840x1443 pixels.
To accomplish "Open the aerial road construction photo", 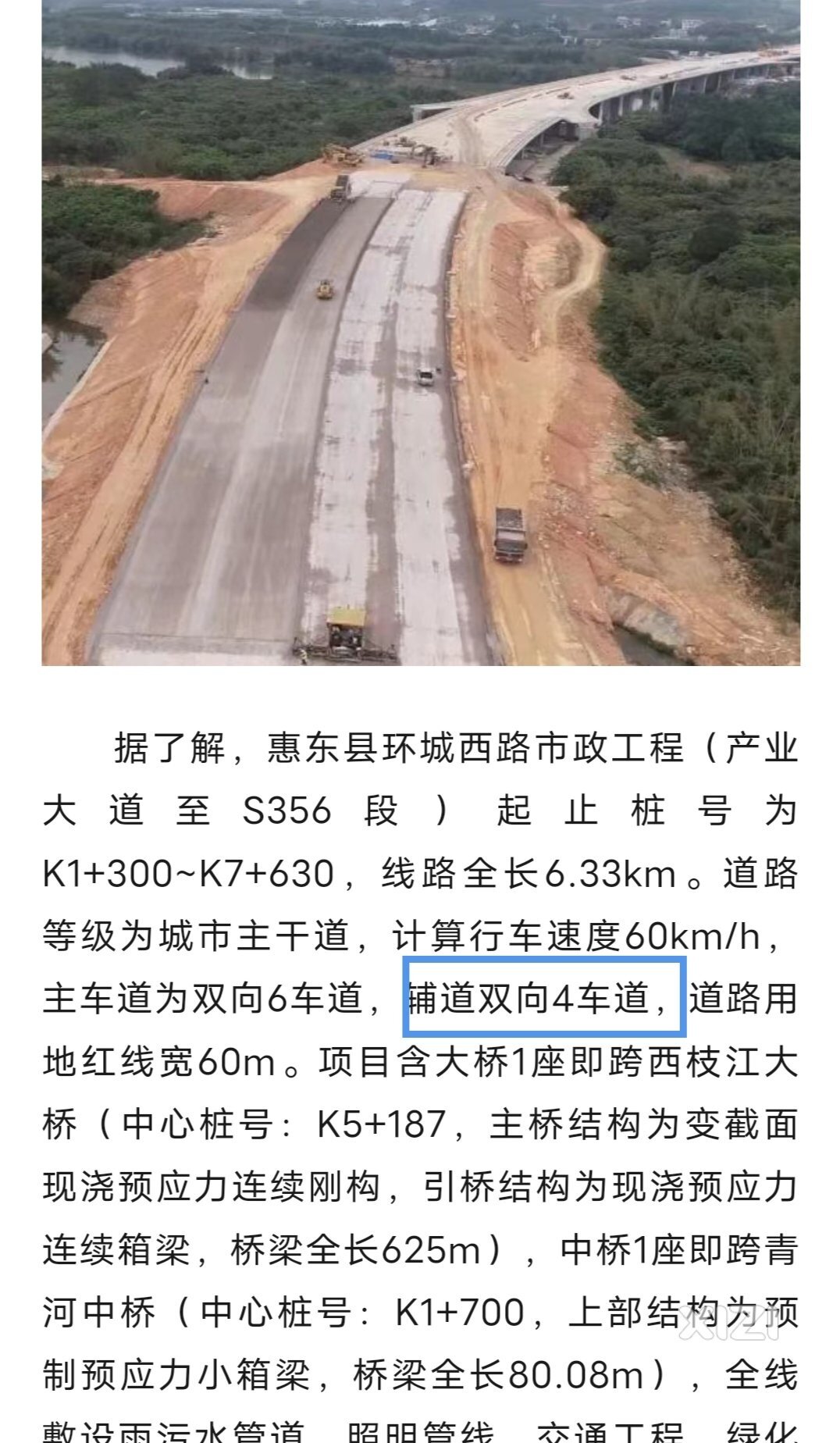I will [420, 332].
